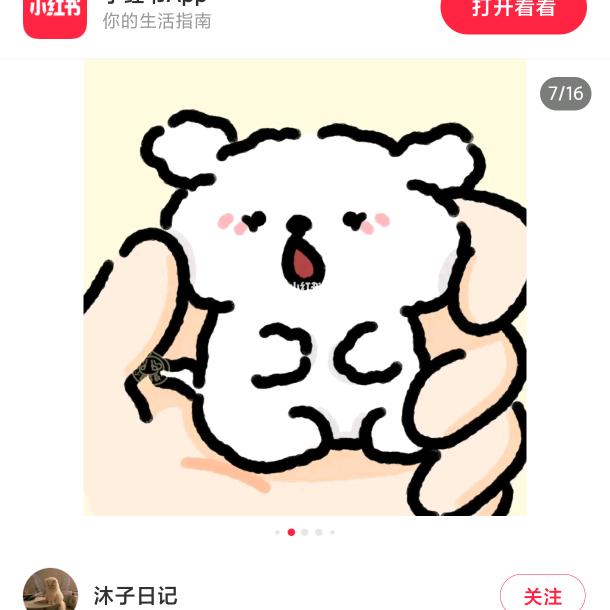Open the bear cartoon image full screen
This screenshot has width=610, height=610.
305,287
